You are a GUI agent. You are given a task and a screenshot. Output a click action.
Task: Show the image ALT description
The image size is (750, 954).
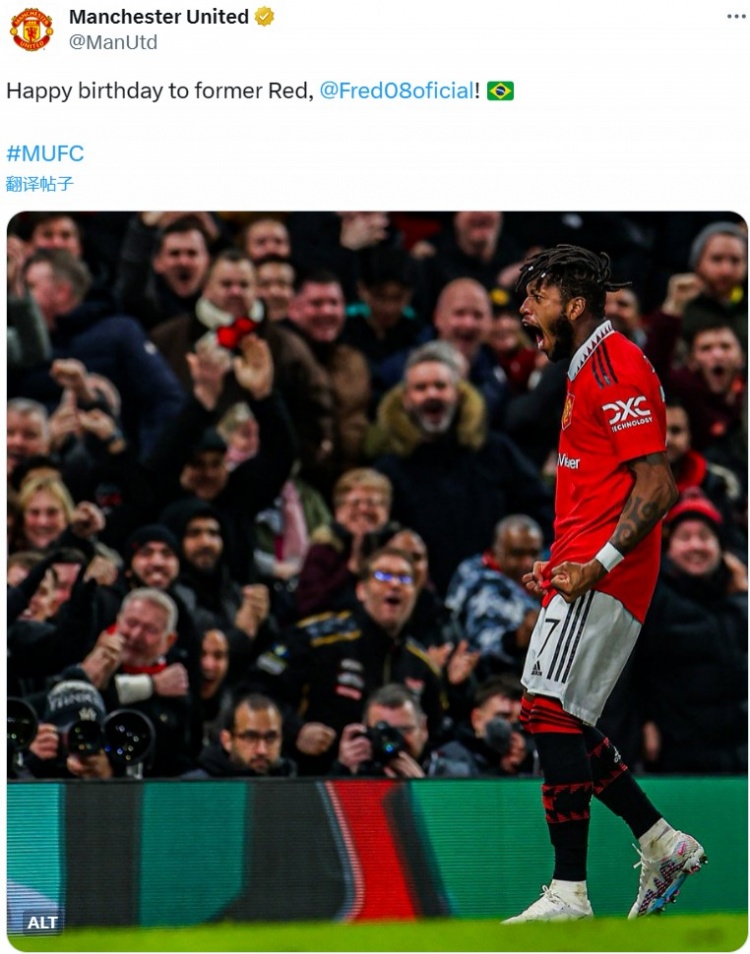click(42, 922)
